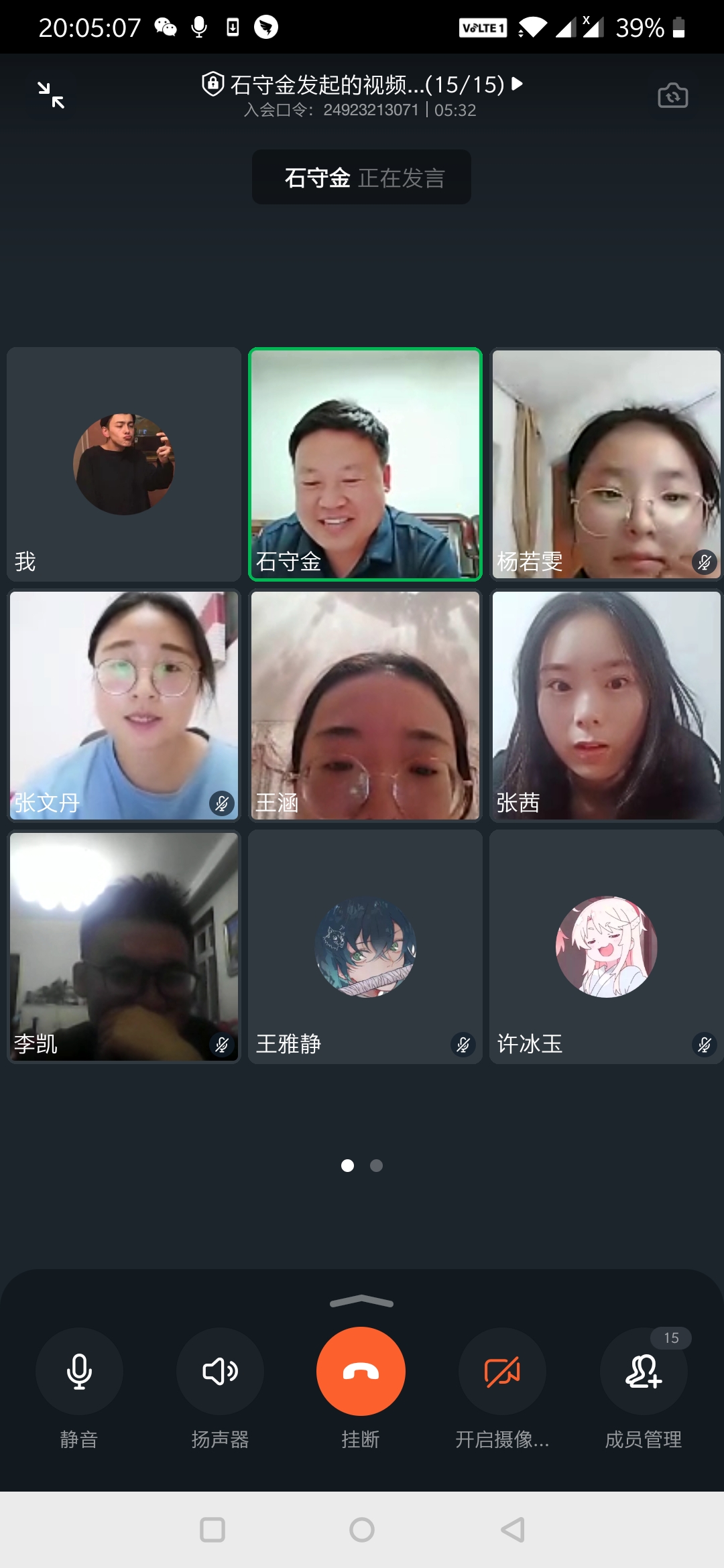Go to second participants page dot
This screenshot has width=724, height=1568.
click(377, 1166)
